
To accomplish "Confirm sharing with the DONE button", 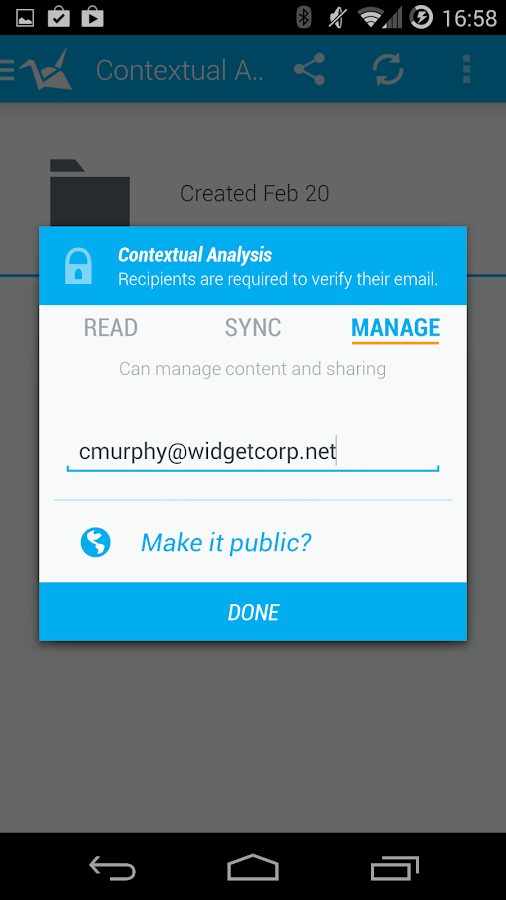I will point(253,612).
